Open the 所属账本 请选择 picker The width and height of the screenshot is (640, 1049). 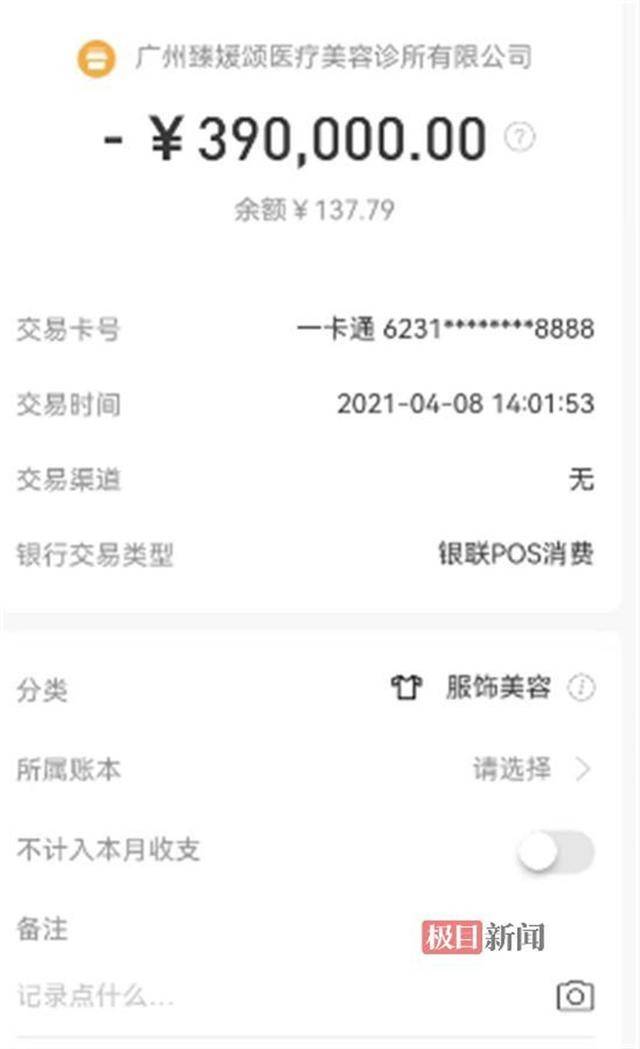coord(530,769)
